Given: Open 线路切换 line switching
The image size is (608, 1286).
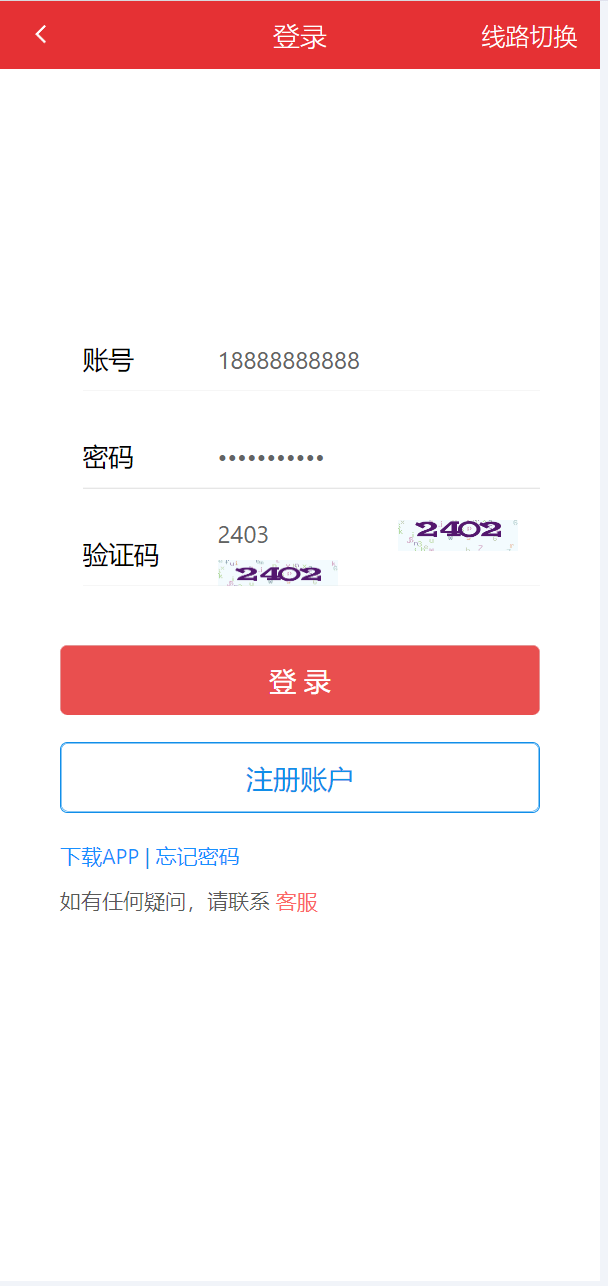Looking at the screenshot, I should 529,37.
